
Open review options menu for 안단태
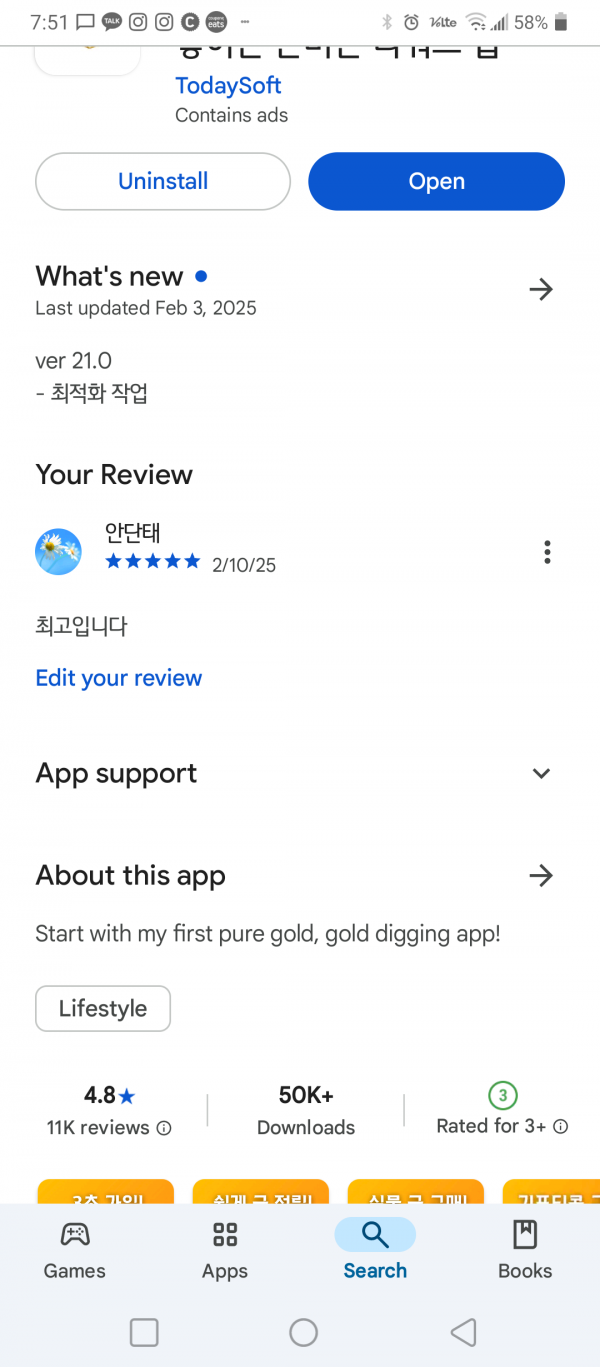point(547,551)
